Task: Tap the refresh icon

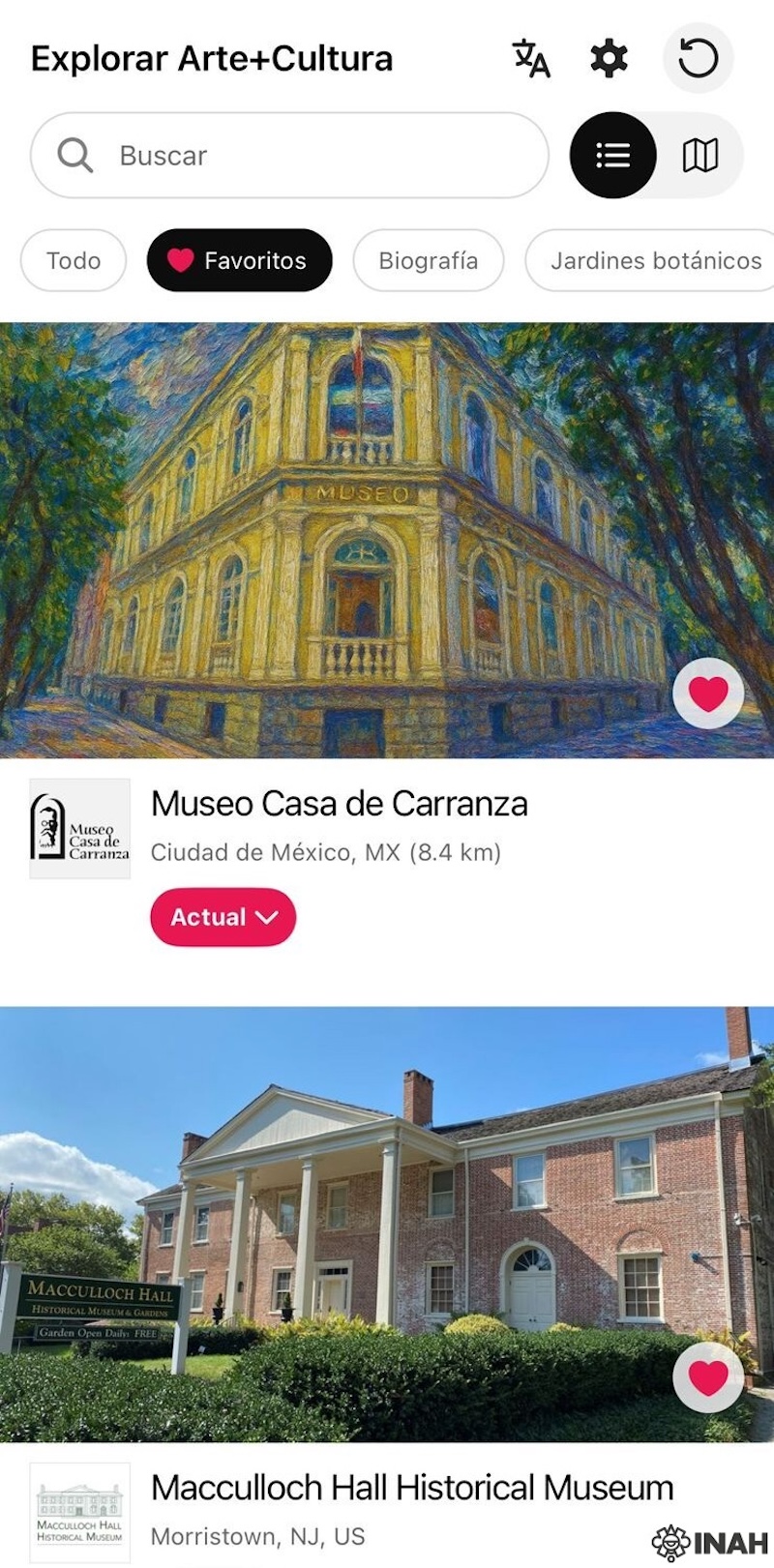Action: [x=698, y=59]
